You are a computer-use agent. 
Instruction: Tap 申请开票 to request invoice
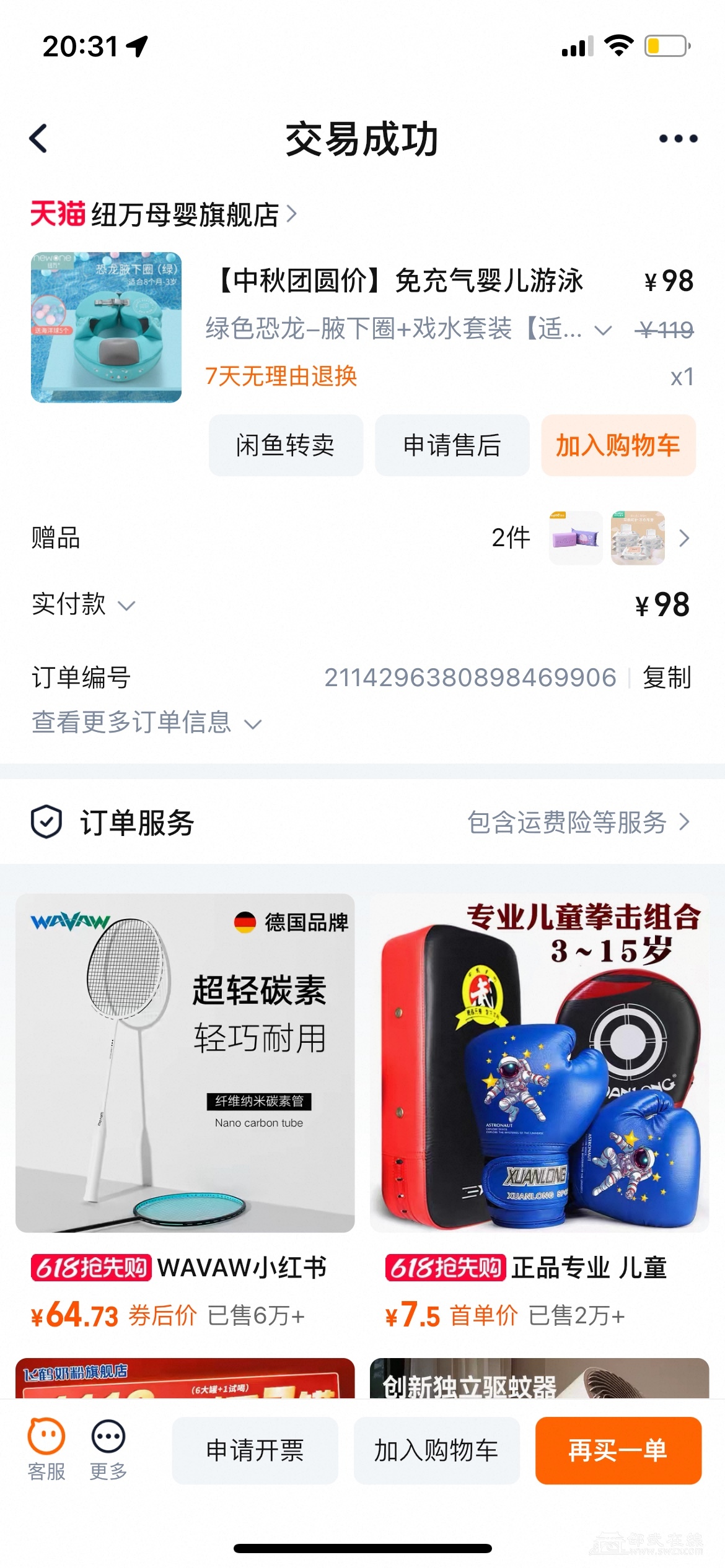(x=255, y=1450)
